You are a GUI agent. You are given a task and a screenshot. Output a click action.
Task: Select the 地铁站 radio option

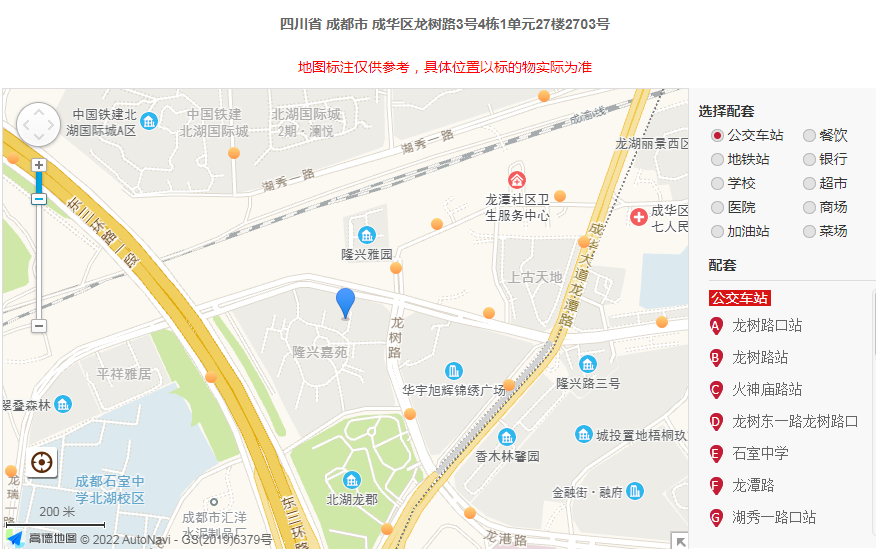tap(717, 159)
